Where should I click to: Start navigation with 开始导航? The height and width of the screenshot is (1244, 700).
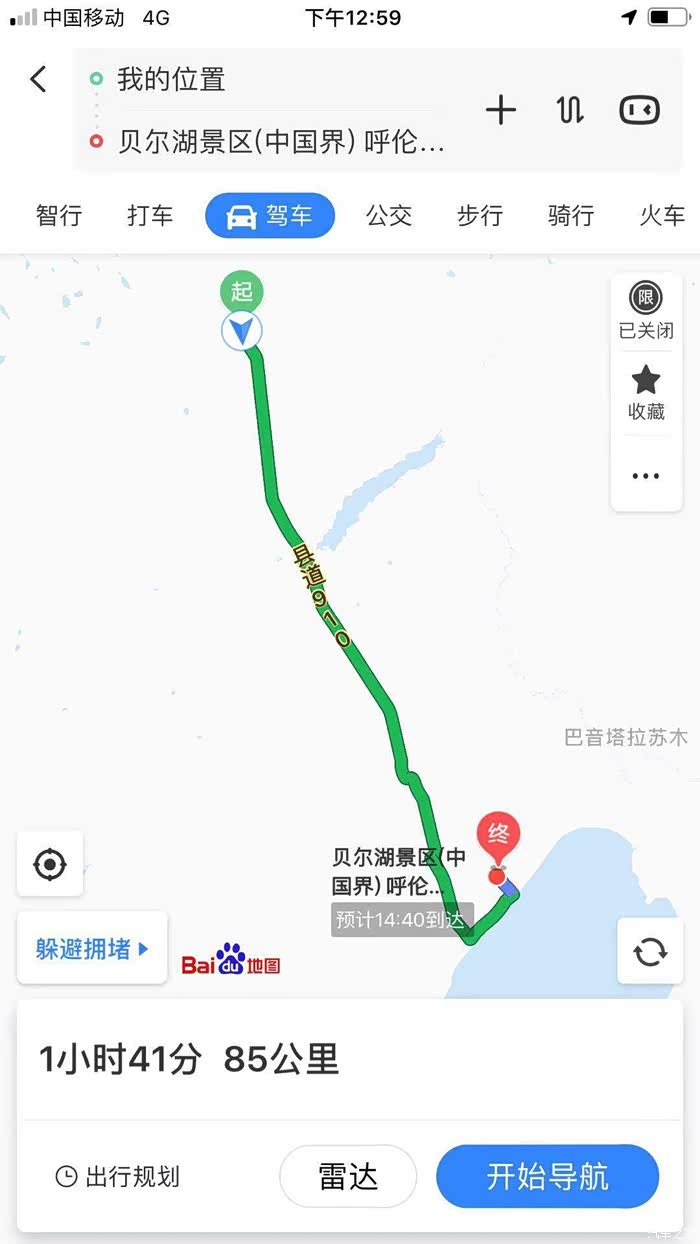click(x=547, y=1176)
